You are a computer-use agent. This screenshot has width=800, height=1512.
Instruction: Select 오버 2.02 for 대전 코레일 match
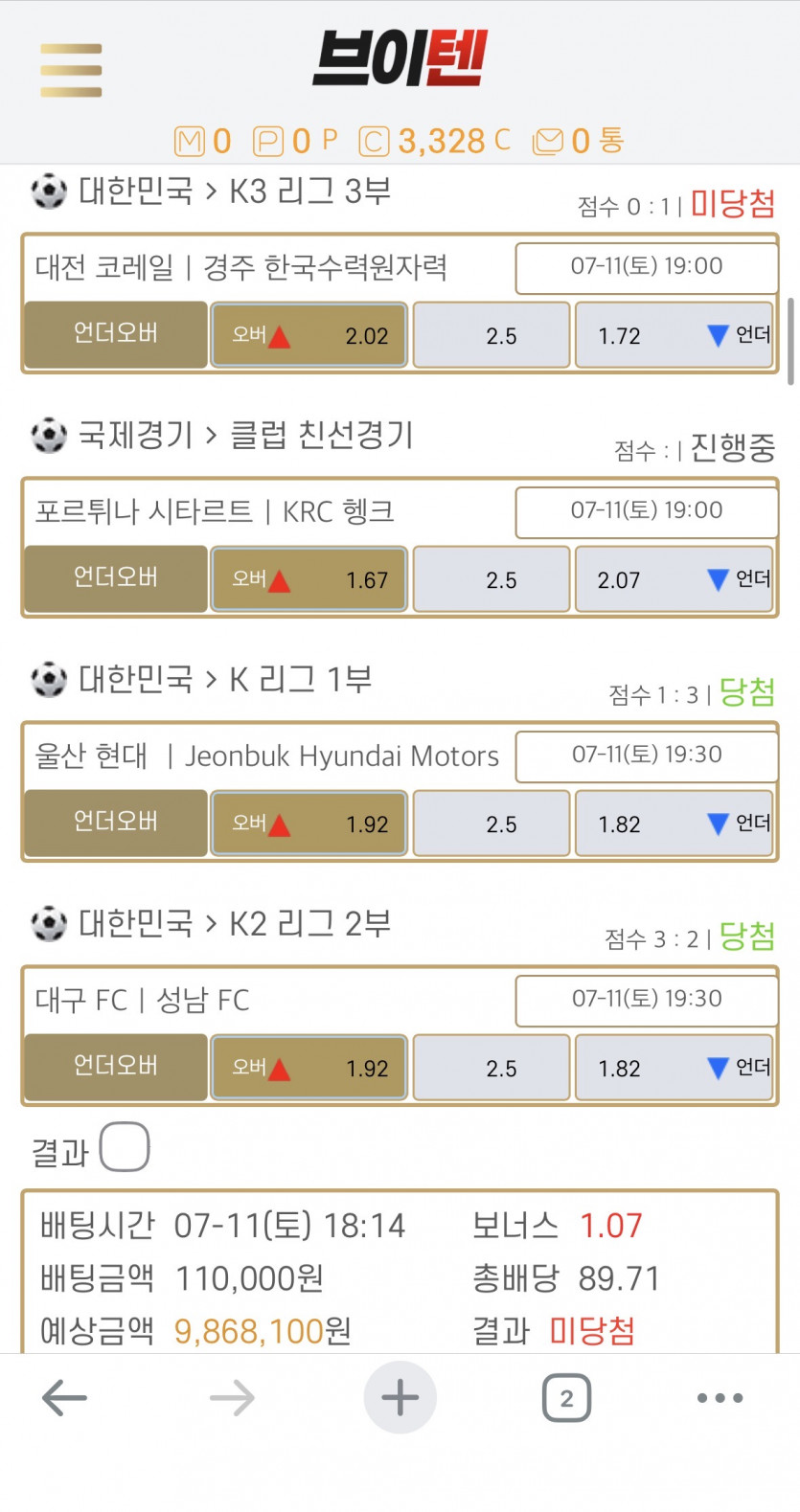(x=309, y=335)
